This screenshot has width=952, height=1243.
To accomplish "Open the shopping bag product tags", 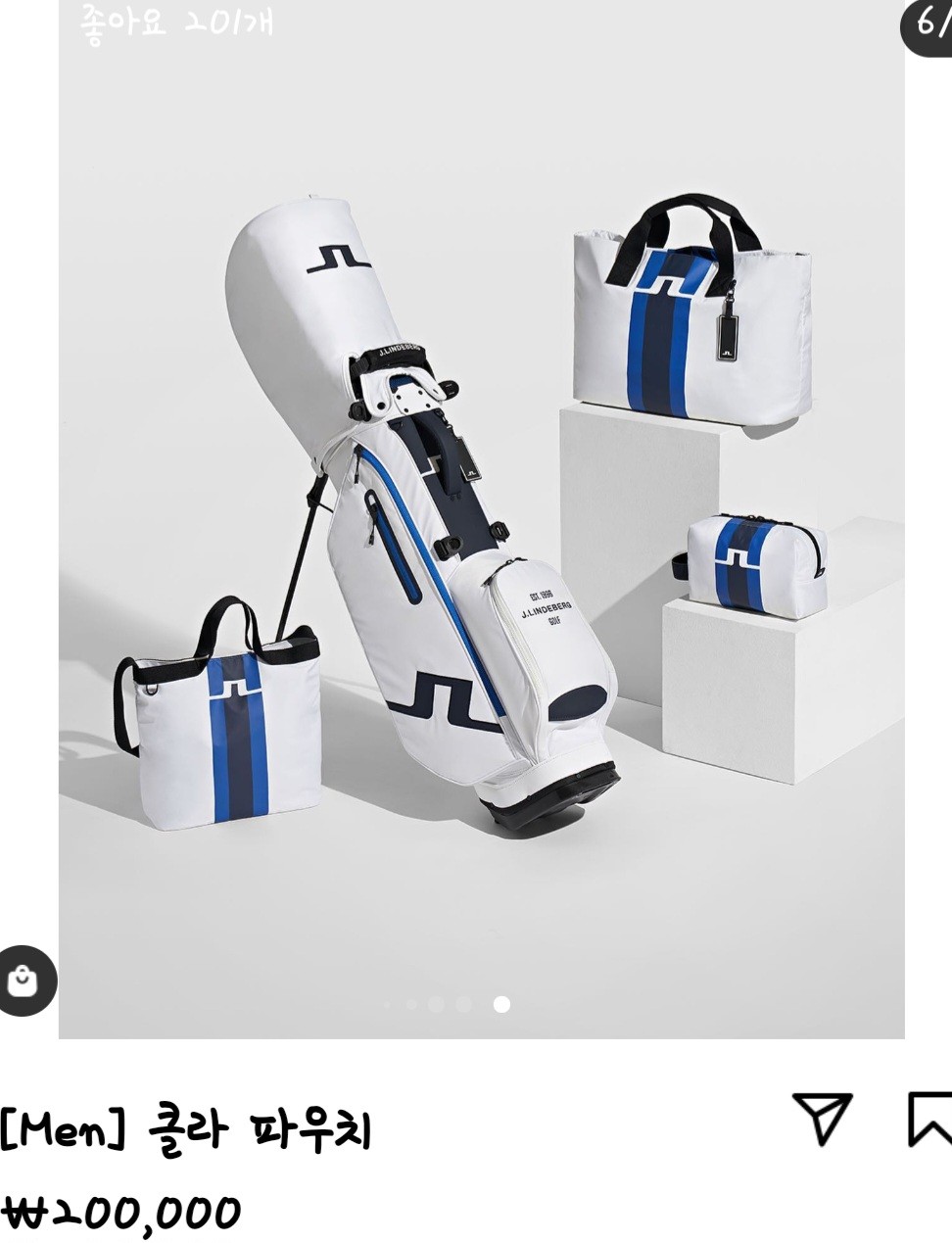I will (24, 980).
